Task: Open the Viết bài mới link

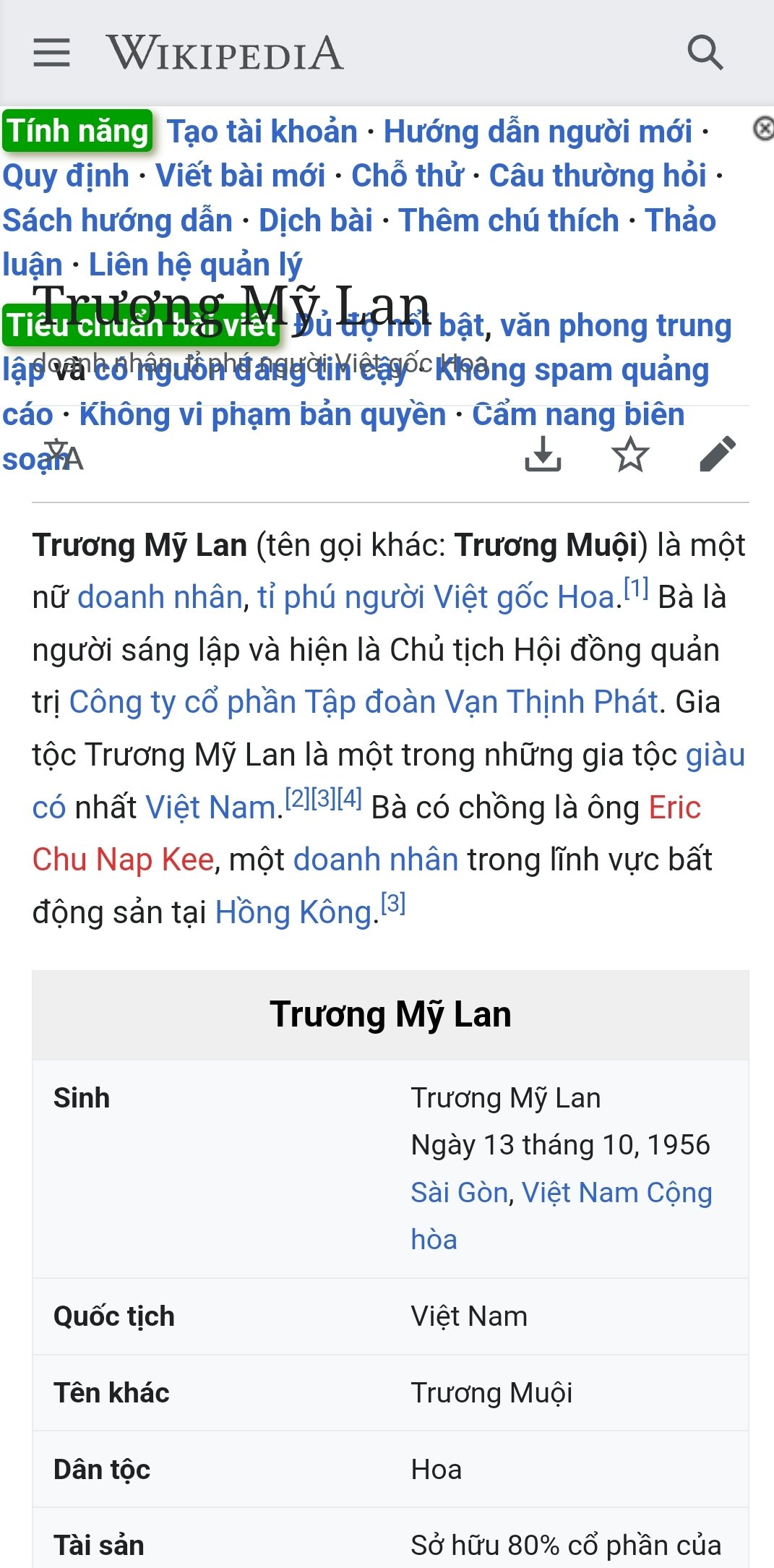Action: [240, 176]
